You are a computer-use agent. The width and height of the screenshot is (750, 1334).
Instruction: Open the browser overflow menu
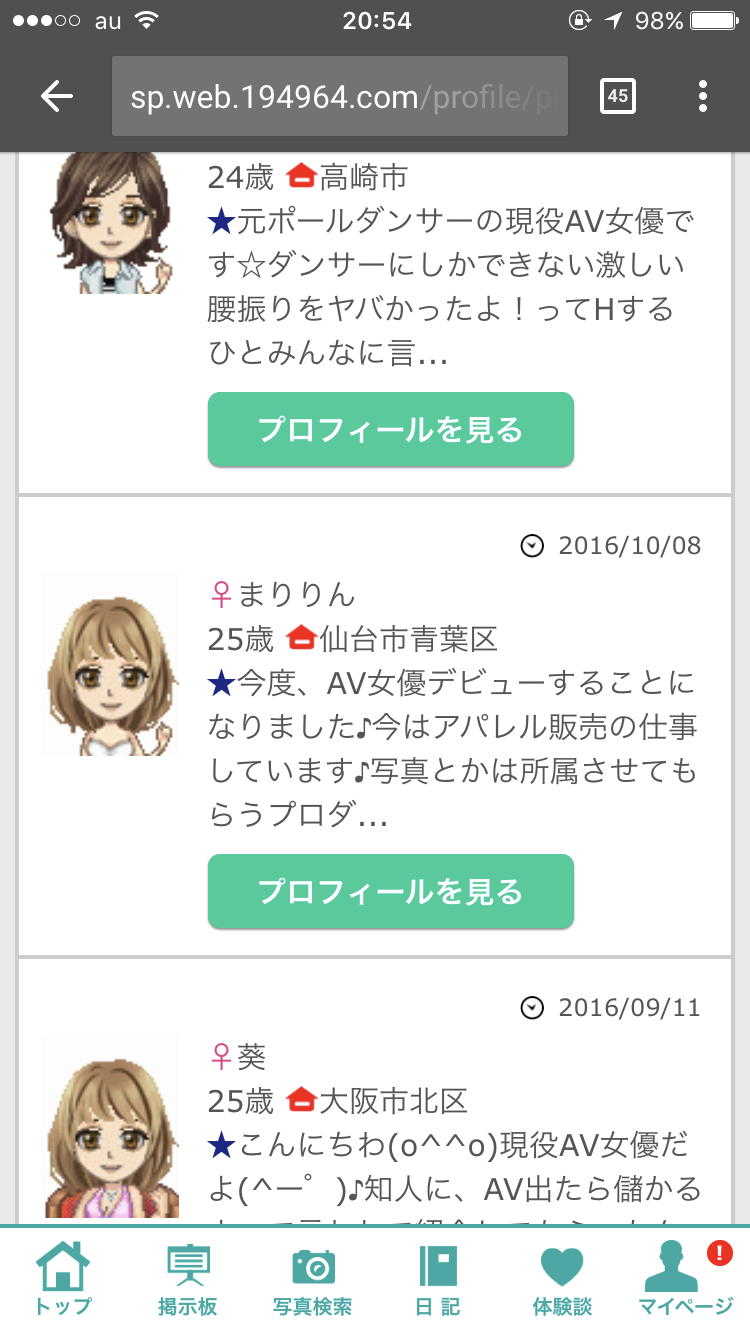(703, 96)
